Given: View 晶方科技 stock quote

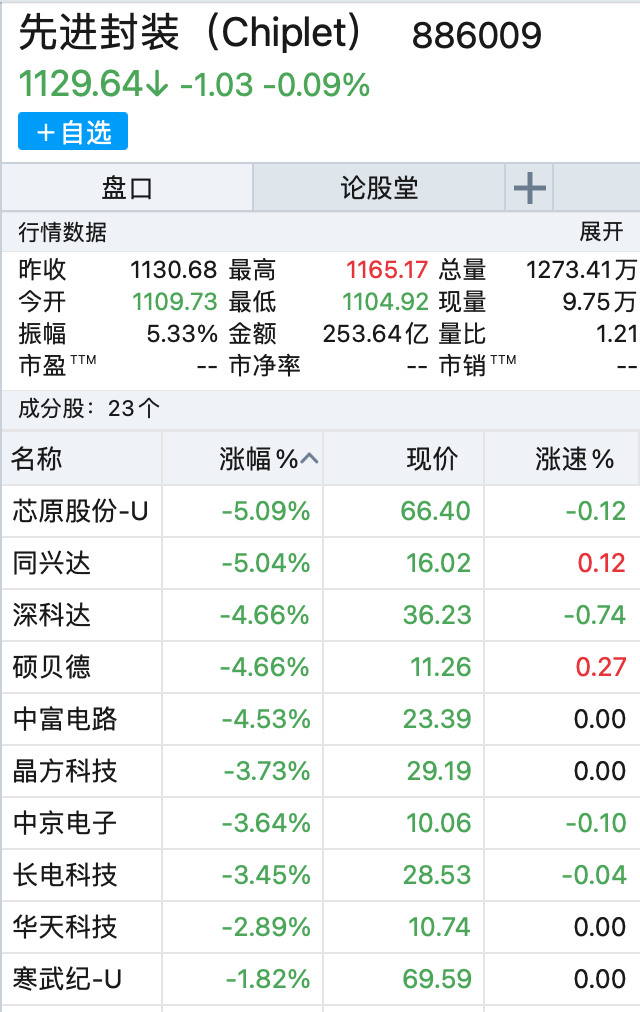Looking at the screenshot, I should (x=65, y=771).
